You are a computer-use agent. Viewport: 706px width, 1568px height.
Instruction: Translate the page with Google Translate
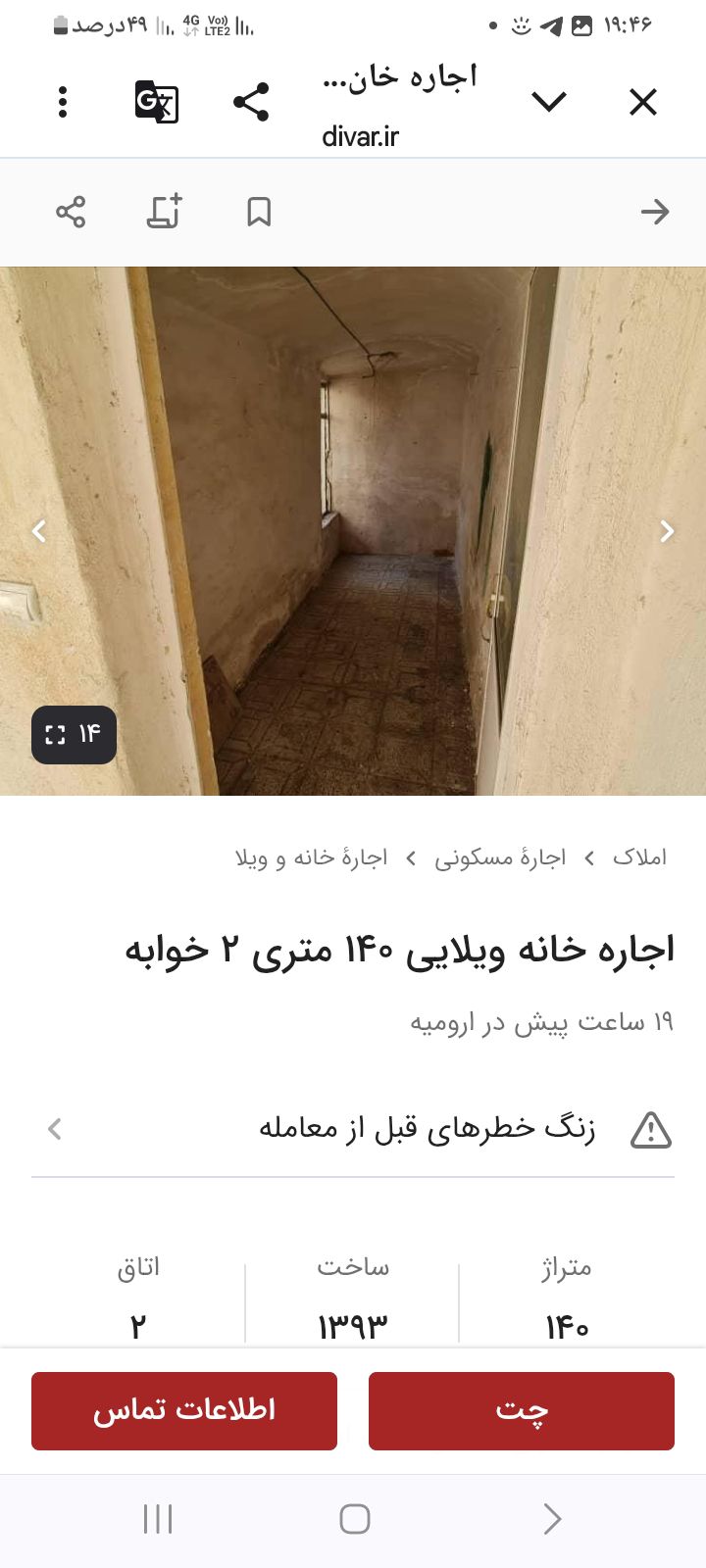coord(157,101)
